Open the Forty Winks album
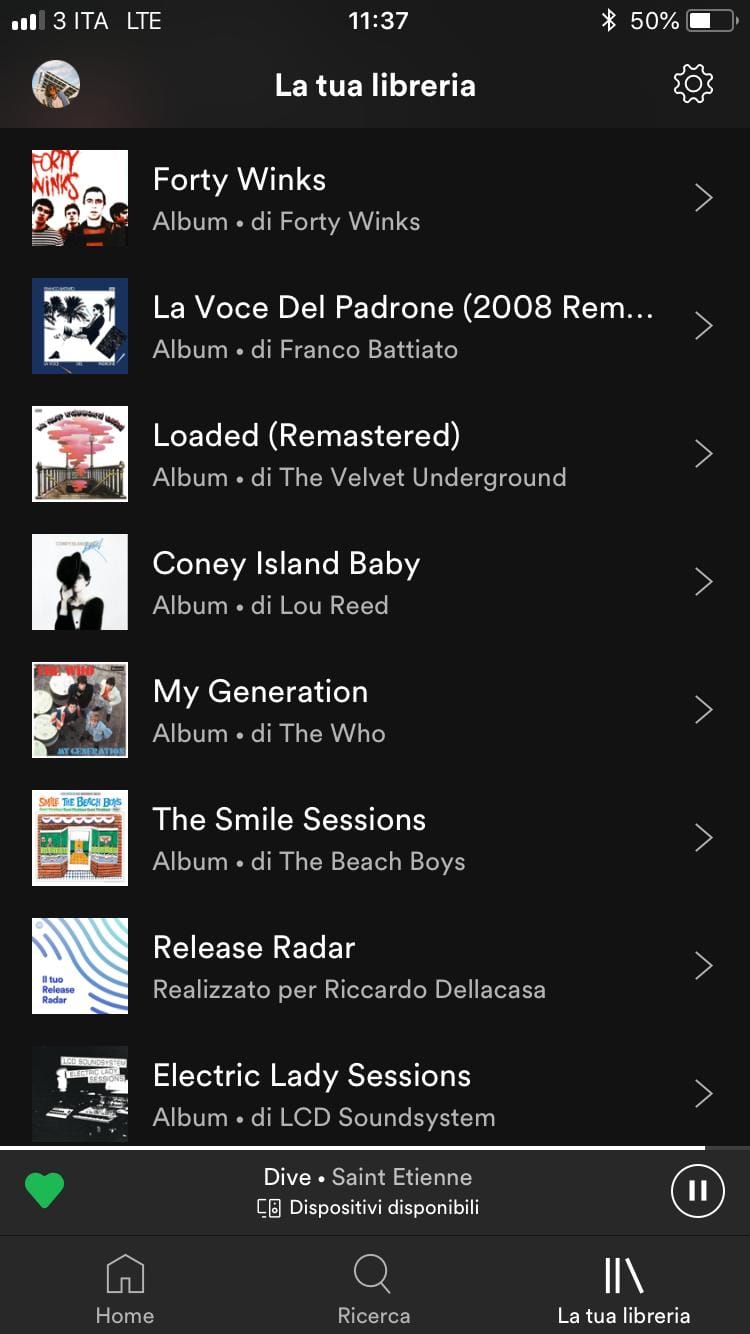This screenshot has height=1334, width=750. pyautogui.click(x=375, y=198)
